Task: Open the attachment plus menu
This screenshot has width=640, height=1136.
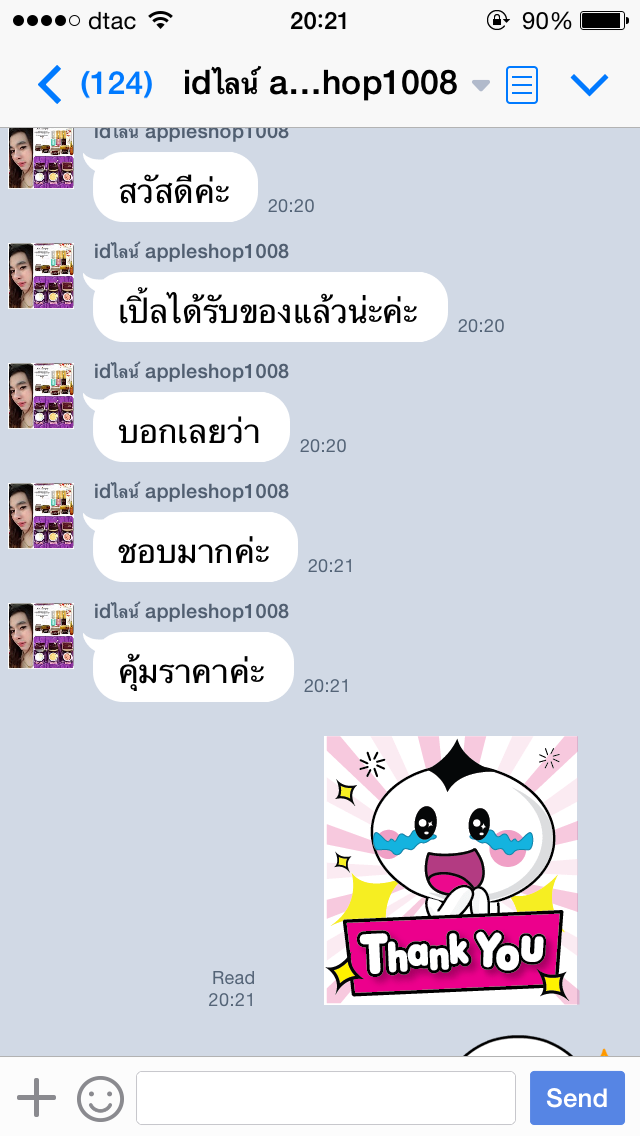Action: point(37,1098)
